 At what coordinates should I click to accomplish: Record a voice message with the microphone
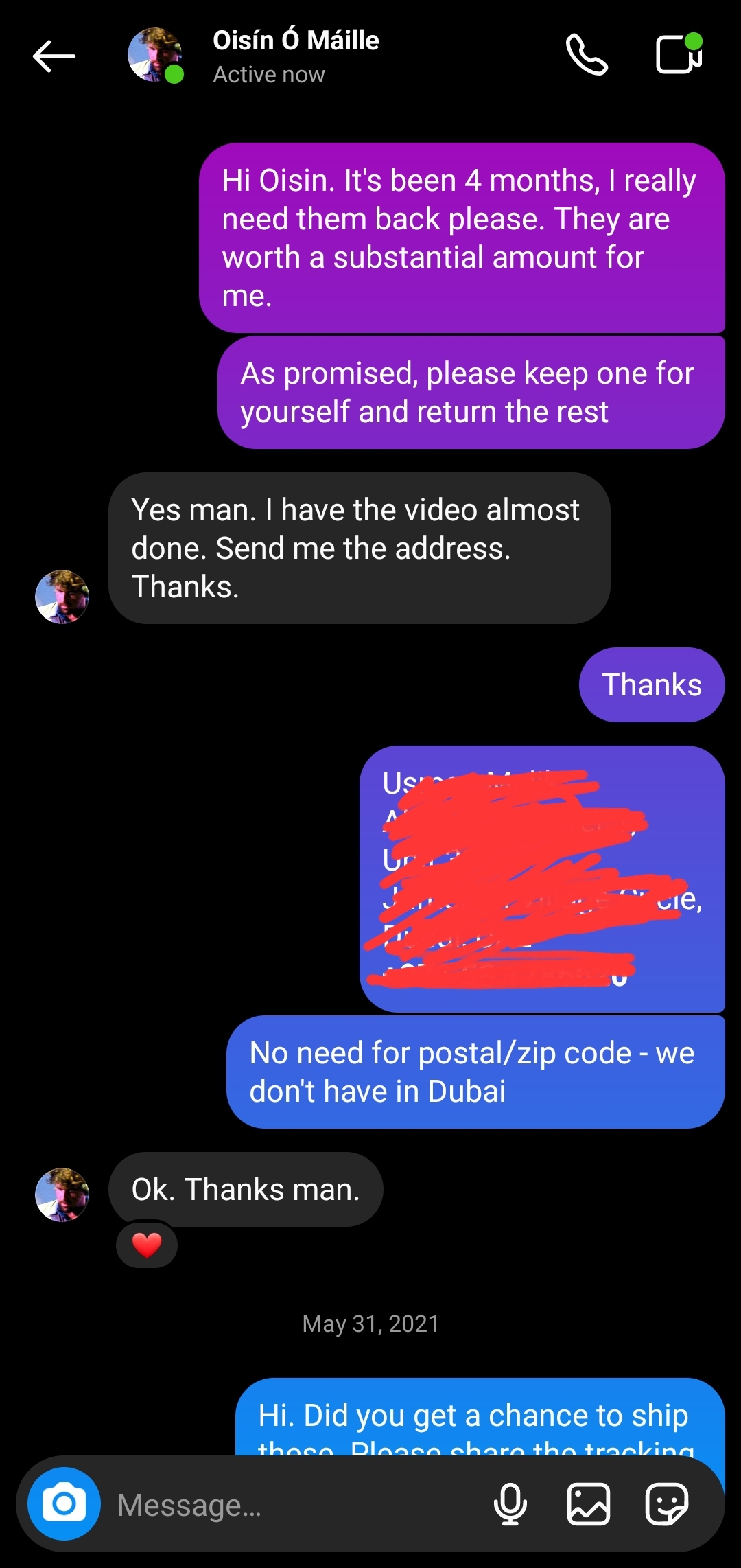coord(510,1504)
